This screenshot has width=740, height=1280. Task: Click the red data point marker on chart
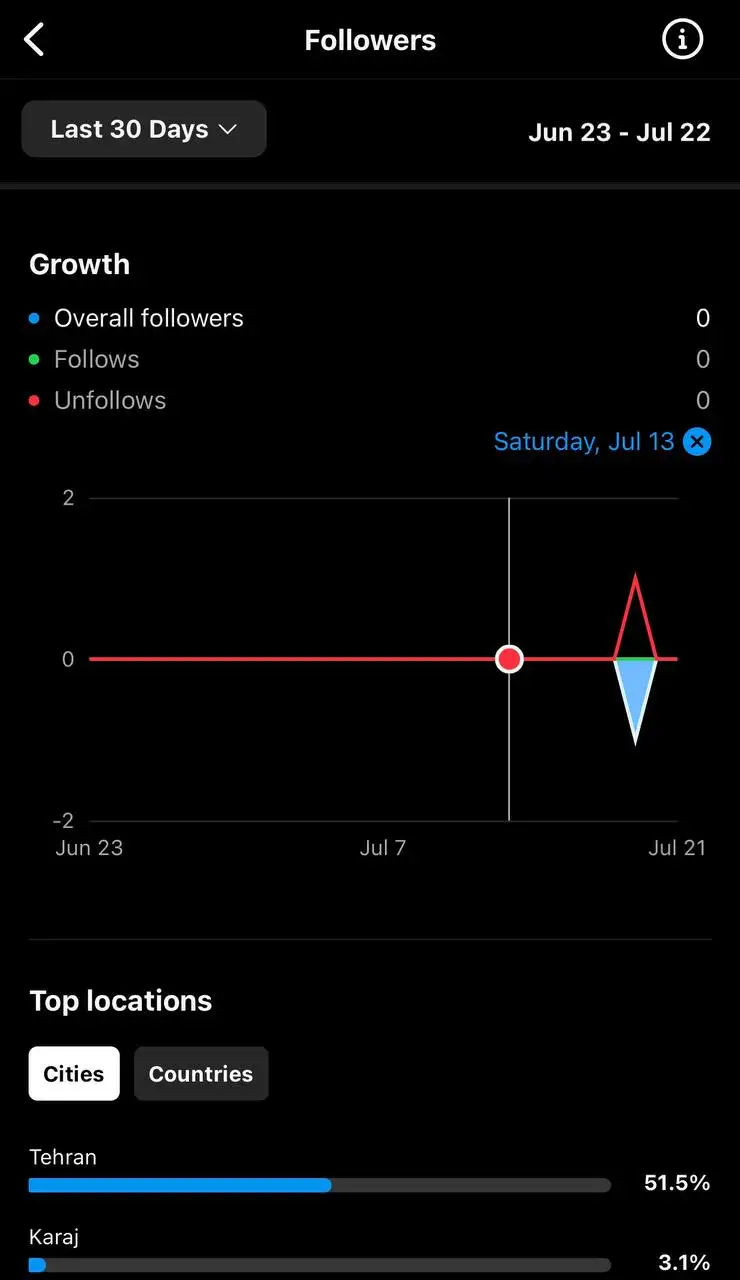click(509, 659)
